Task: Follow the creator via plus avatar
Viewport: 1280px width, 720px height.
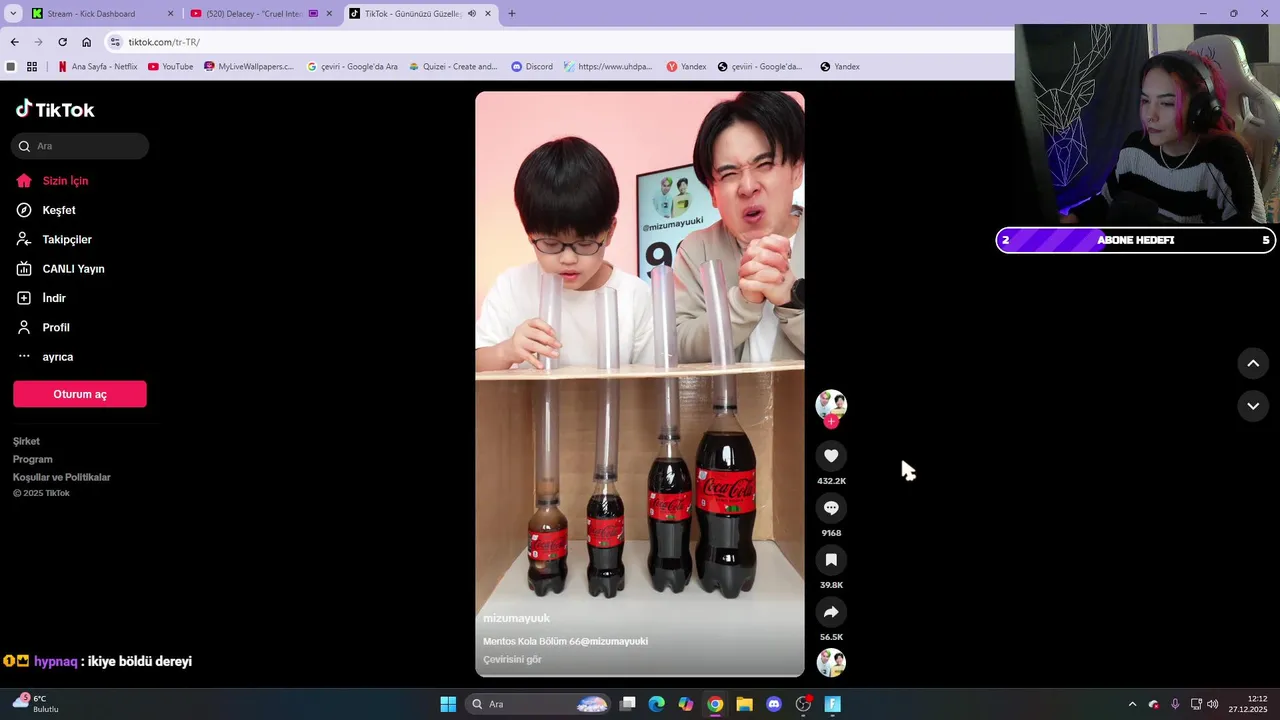Action: click(831, 422)
